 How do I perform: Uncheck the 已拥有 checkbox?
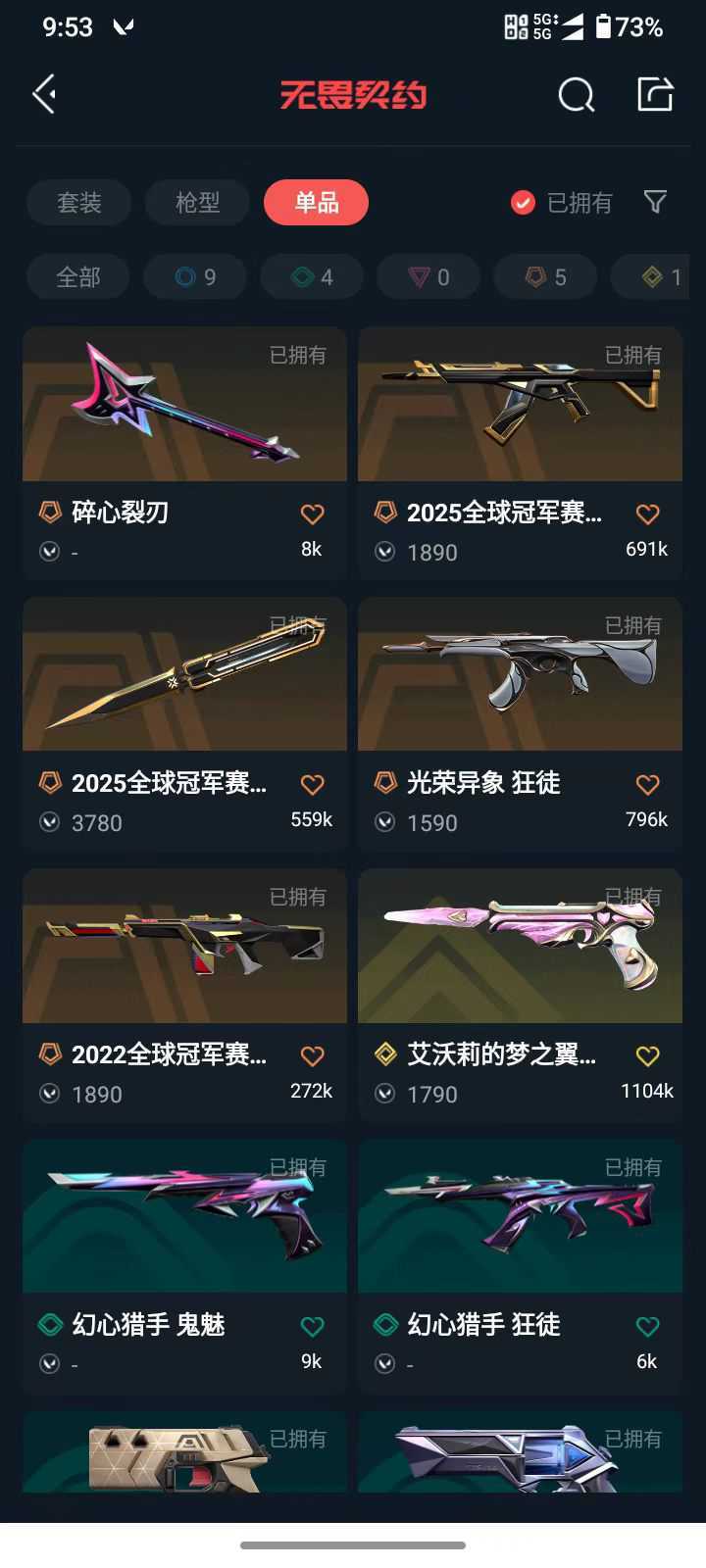pos(524,203)
